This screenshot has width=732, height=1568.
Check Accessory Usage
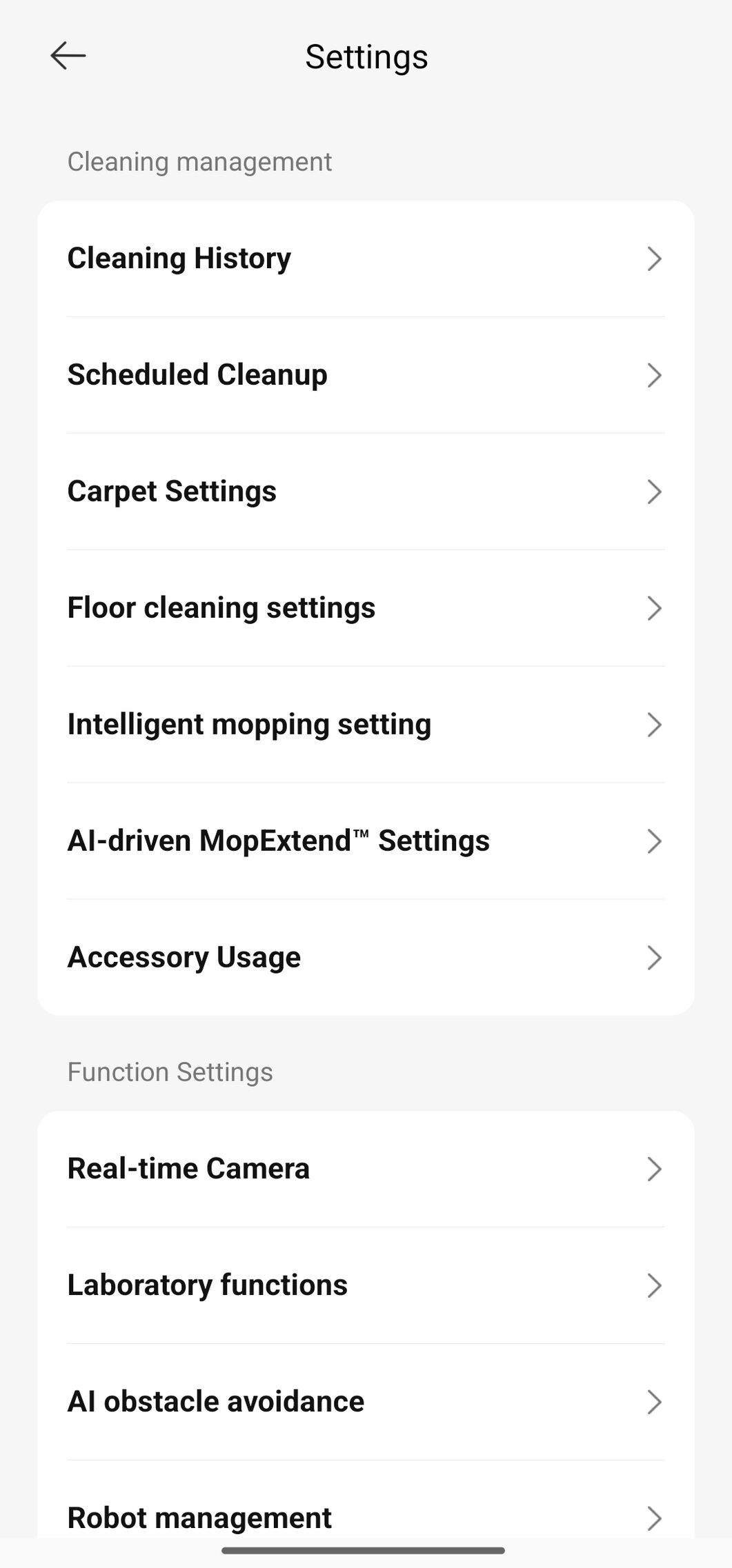point(366,958)
